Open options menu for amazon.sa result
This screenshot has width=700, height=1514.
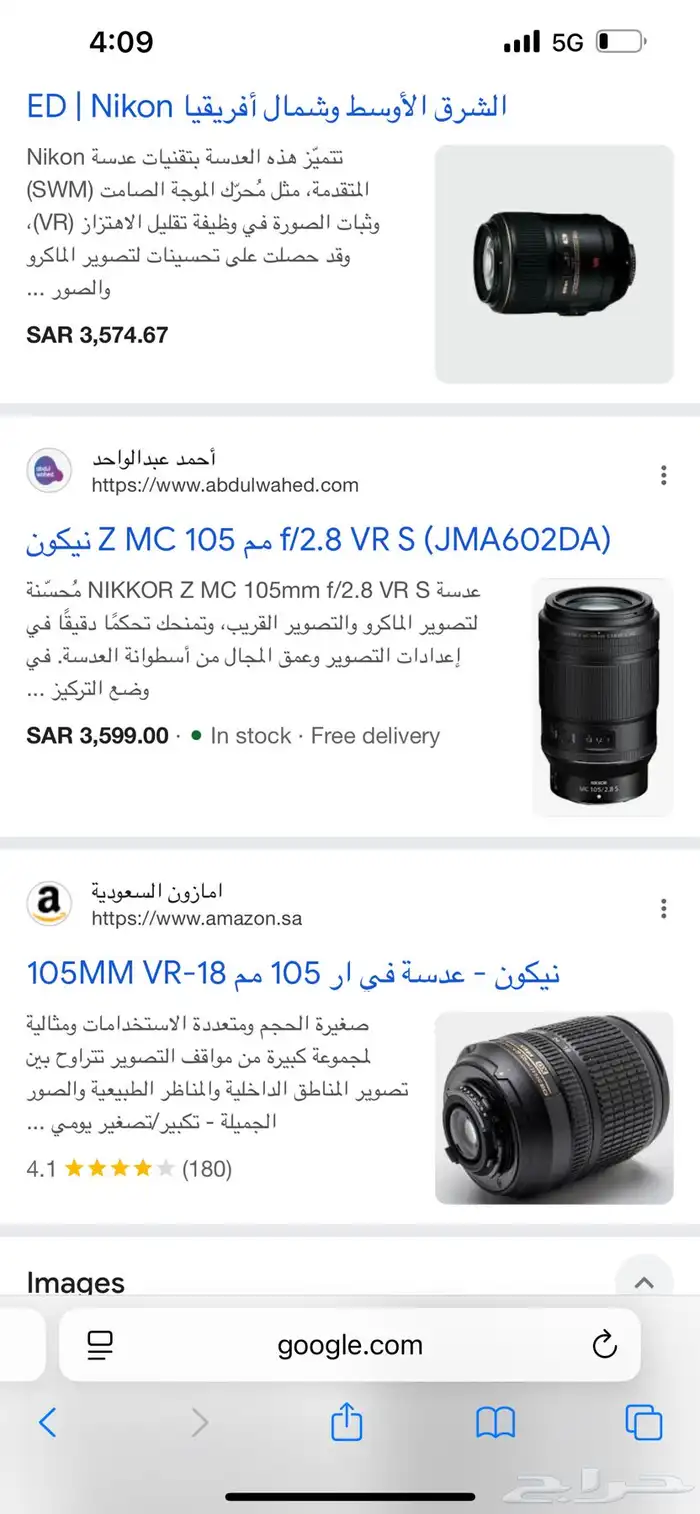(x=663, y=908)
